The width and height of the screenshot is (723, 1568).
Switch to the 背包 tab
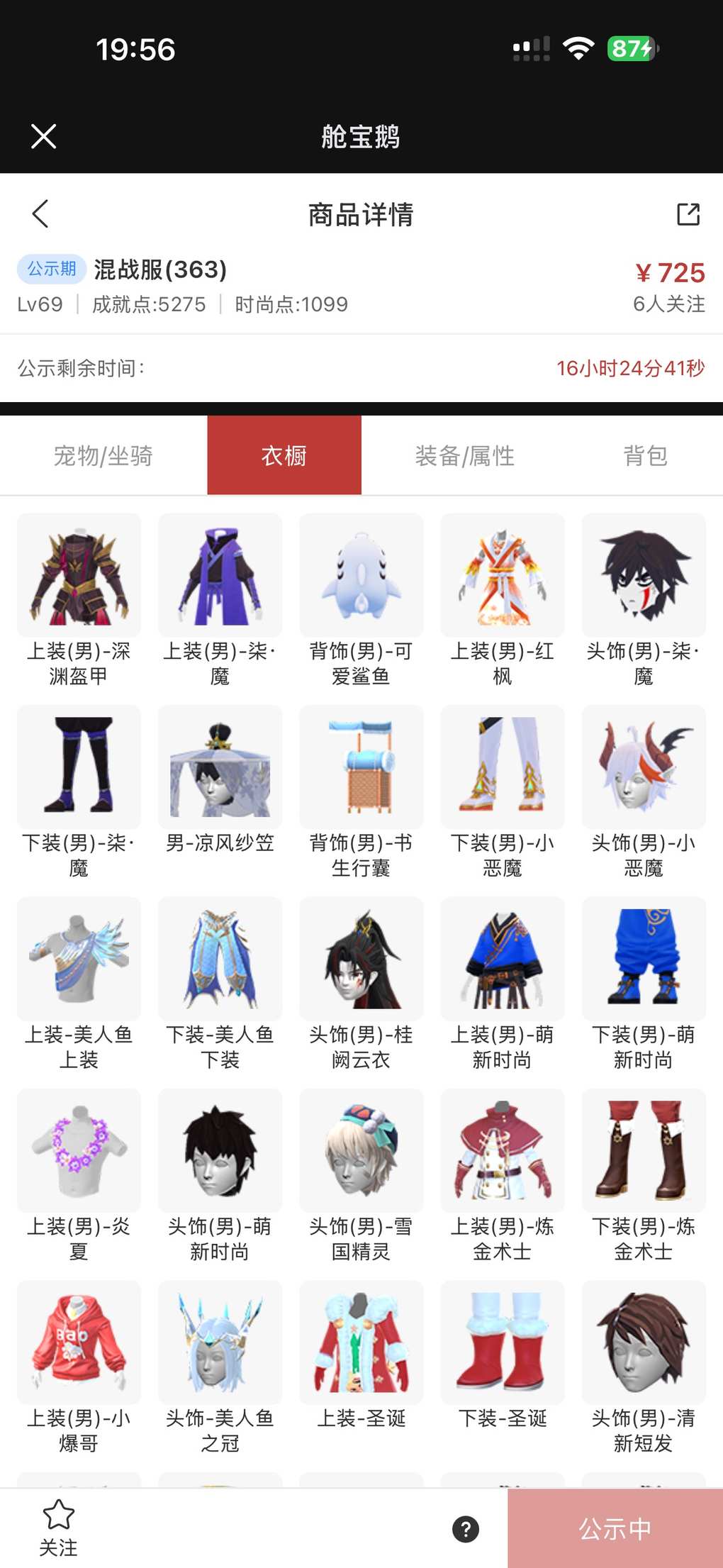click(645, 456)
